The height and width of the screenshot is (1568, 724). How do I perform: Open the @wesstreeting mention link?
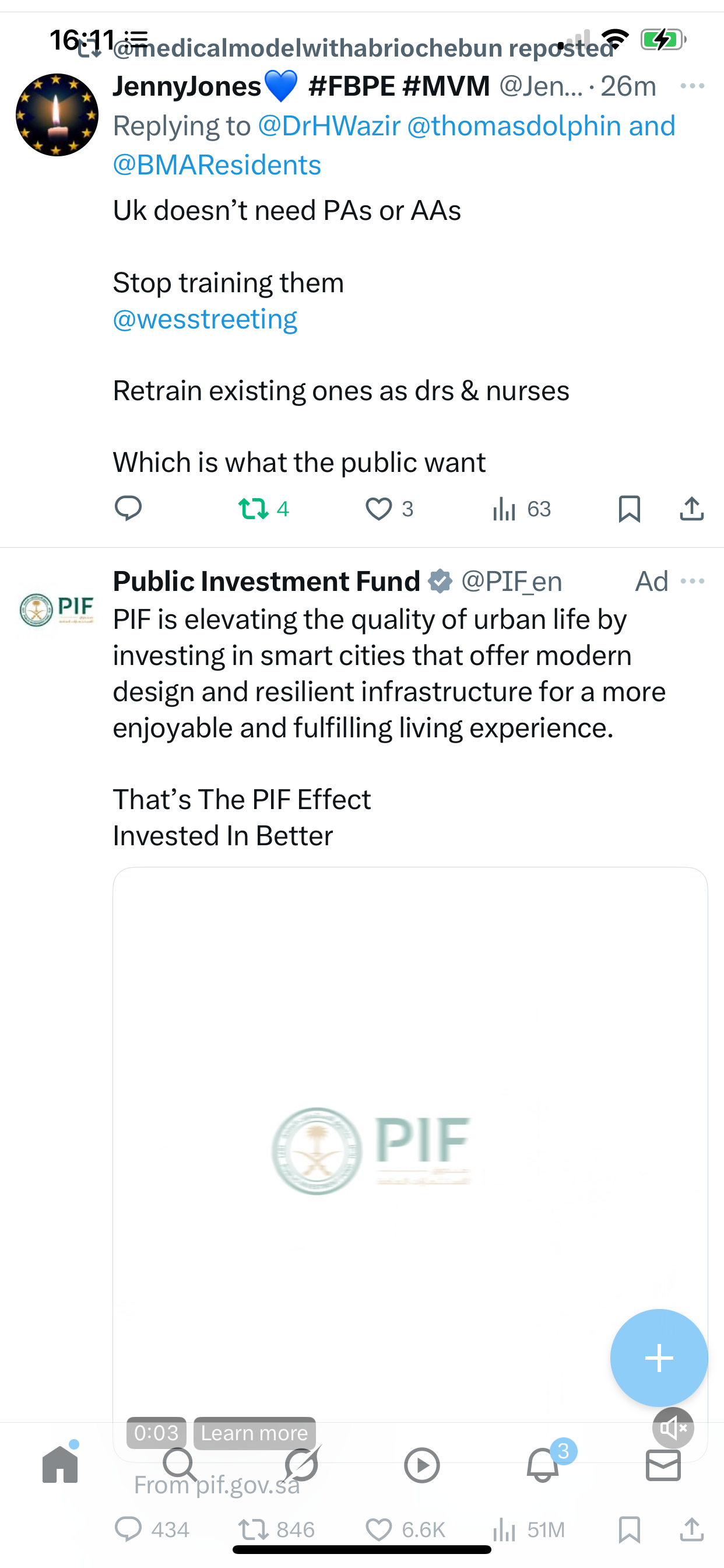pos(205,319)
